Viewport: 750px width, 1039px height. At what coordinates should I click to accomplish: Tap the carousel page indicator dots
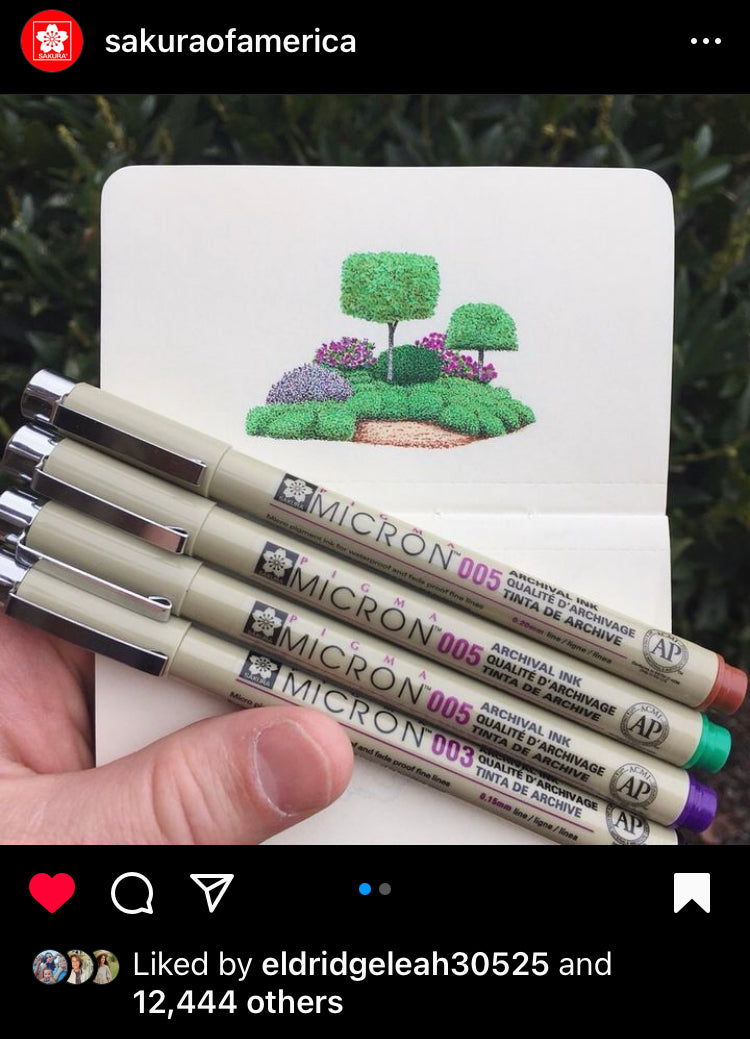coord(375,889)
